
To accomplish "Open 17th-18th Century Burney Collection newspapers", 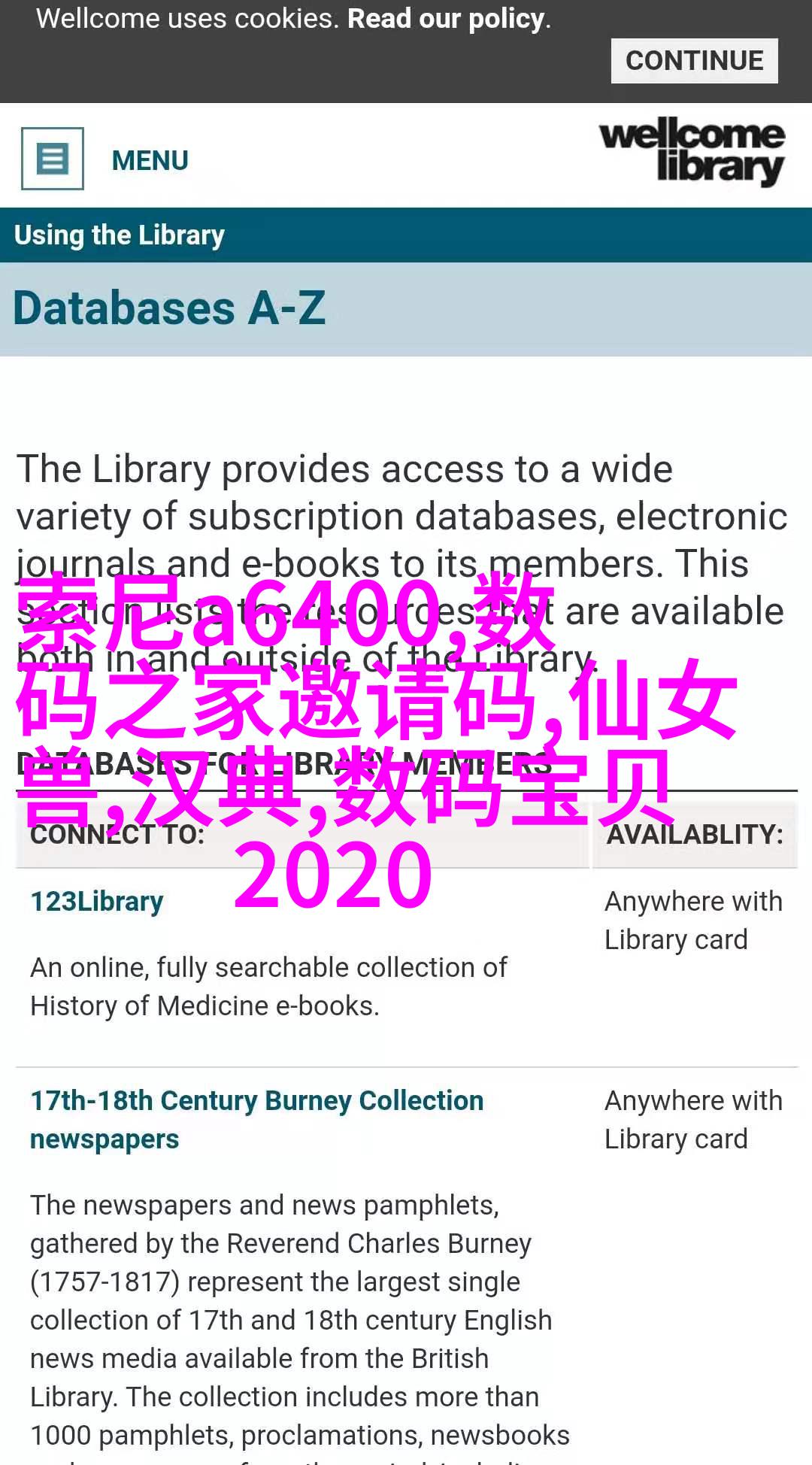I will (x=256, y=1120).
